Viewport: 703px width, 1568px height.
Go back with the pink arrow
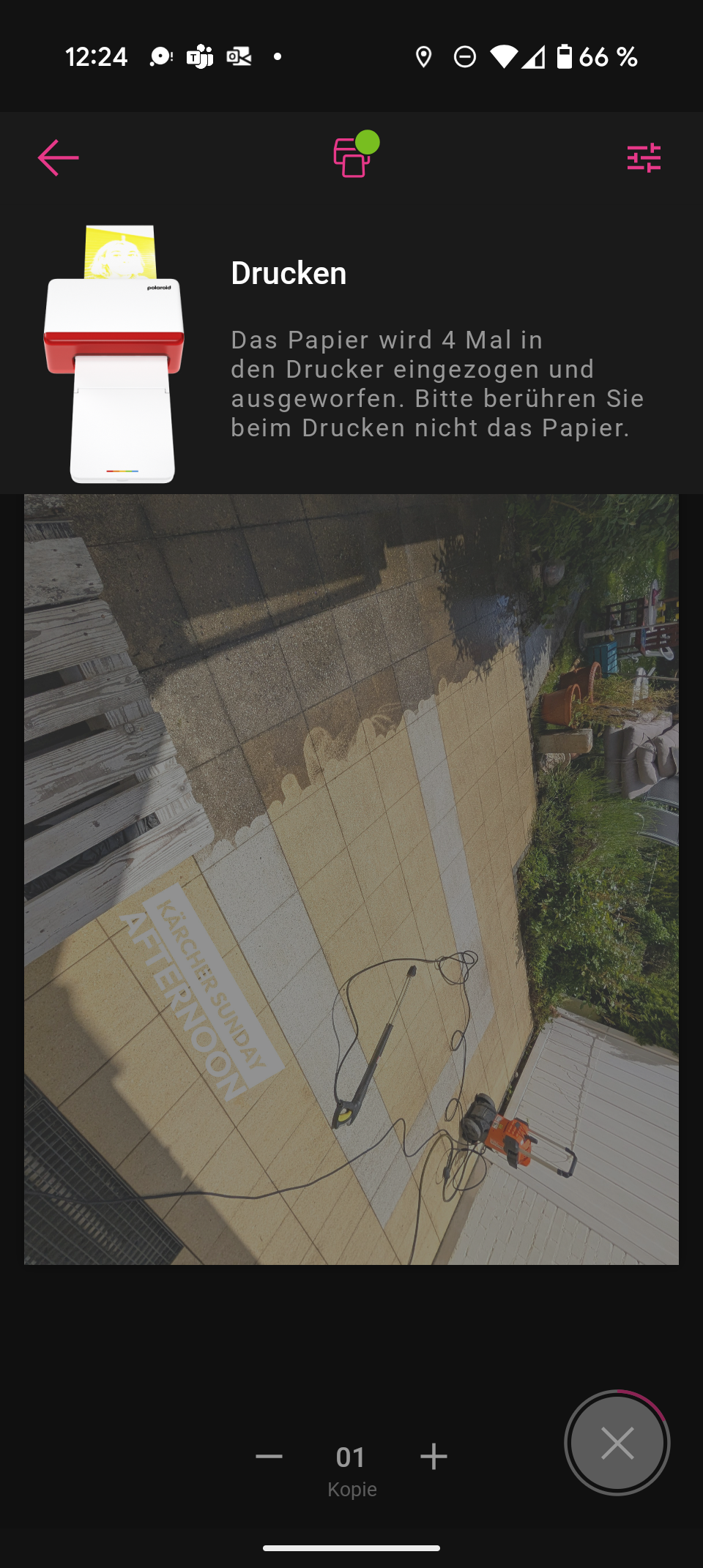(58, 158)
